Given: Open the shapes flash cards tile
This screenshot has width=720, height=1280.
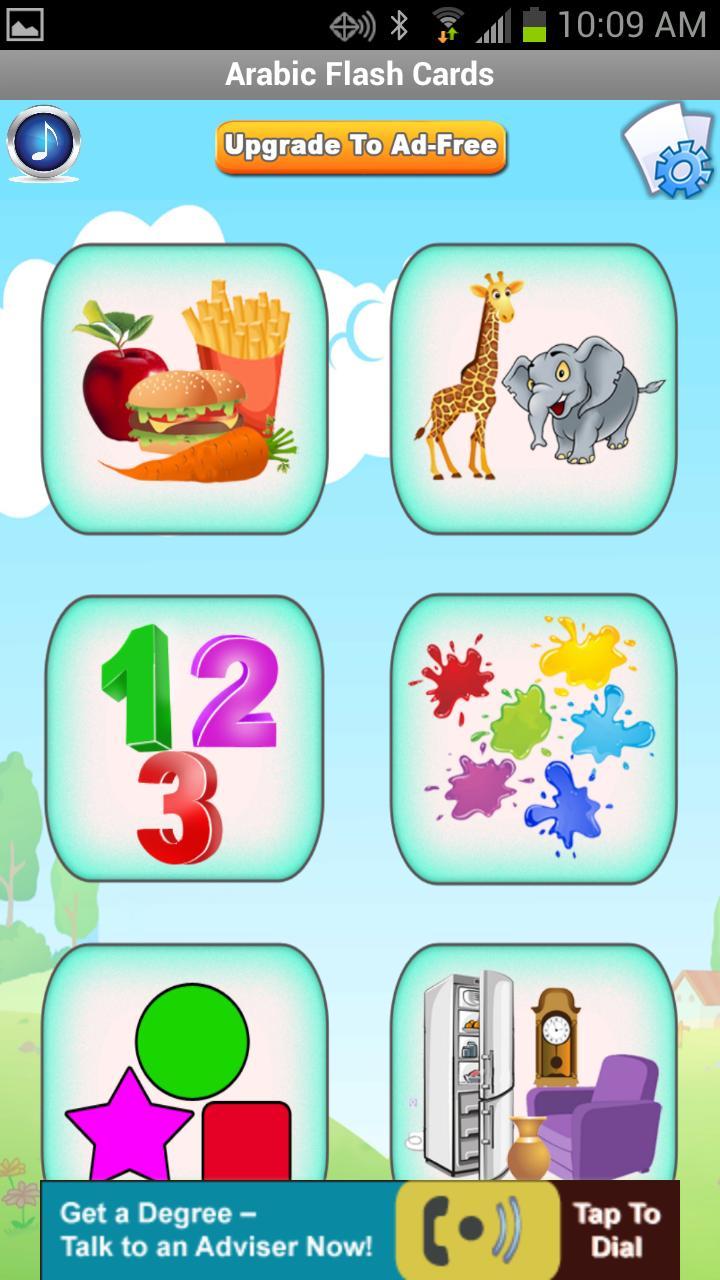Looking at the screenshot, I should (185, 1062).
